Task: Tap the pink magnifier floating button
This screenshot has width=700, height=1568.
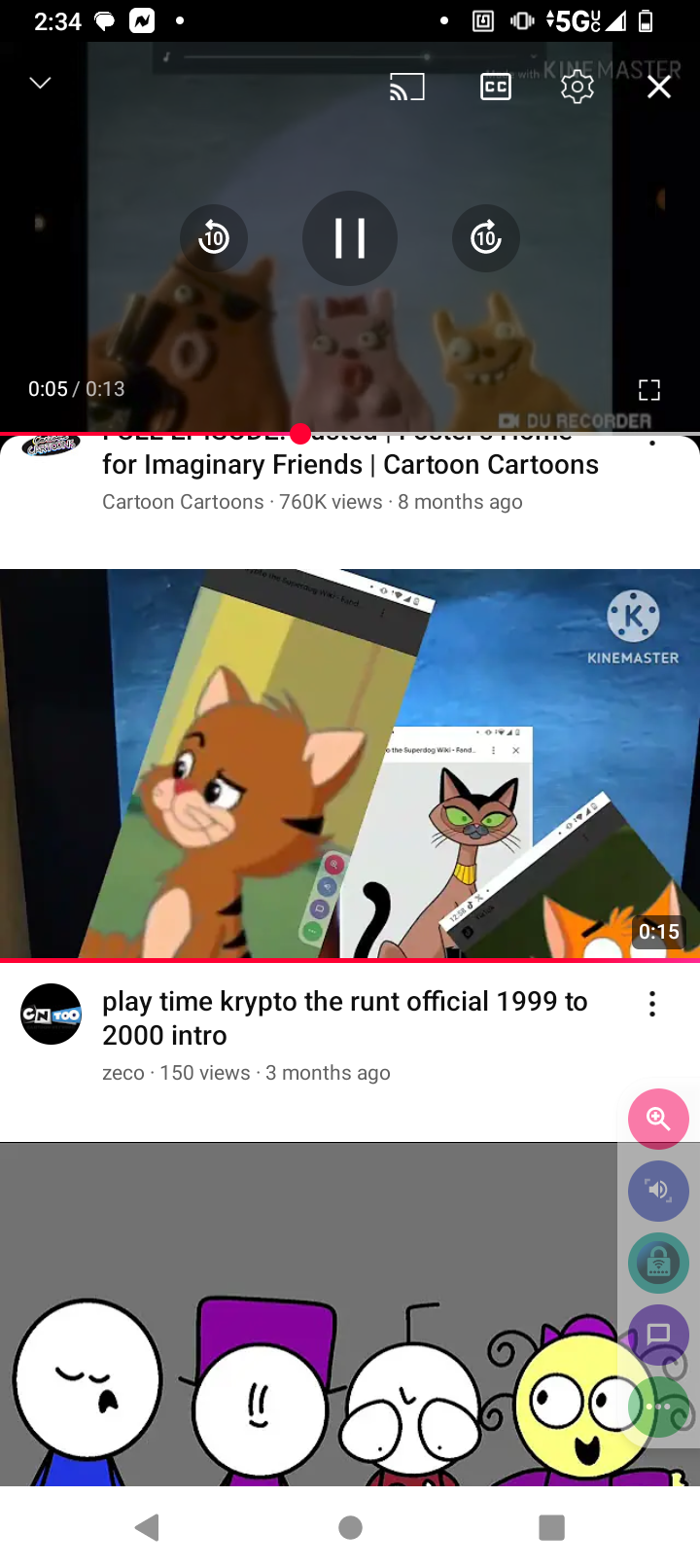Action: tap(658, 1119)
